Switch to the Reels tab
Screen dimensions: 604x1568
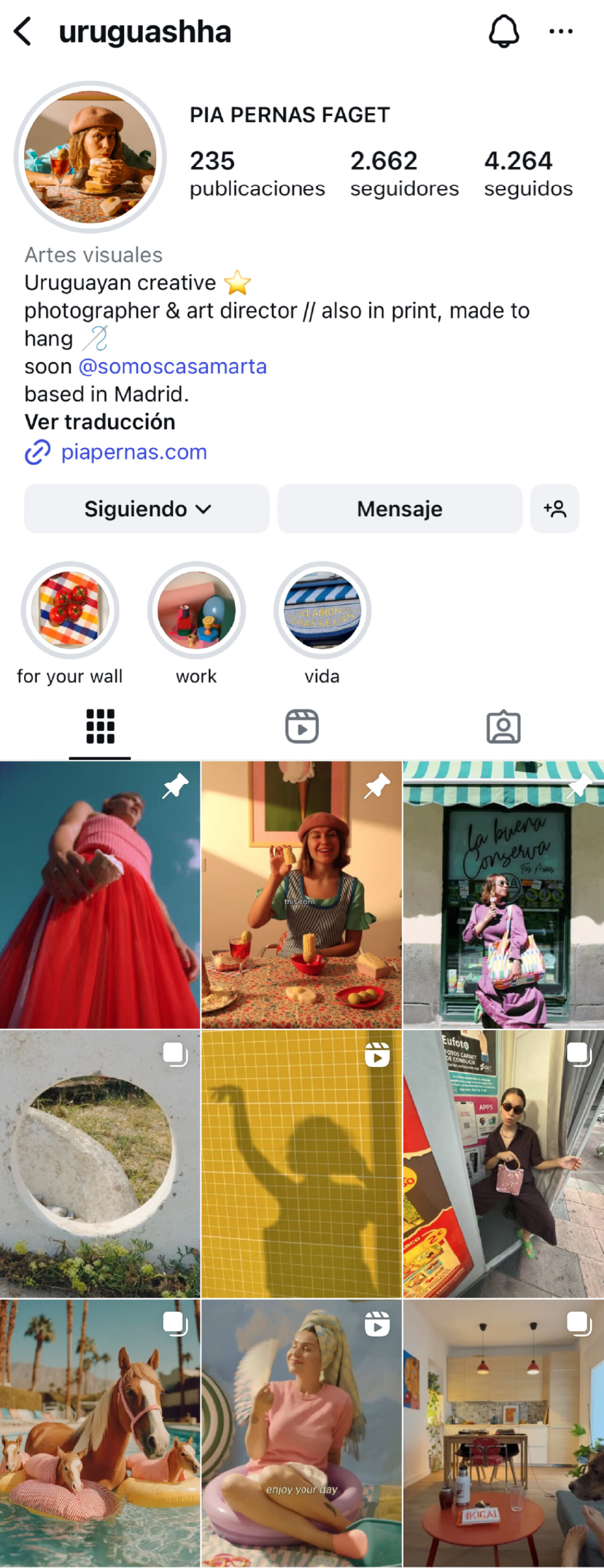click(302, 726)
